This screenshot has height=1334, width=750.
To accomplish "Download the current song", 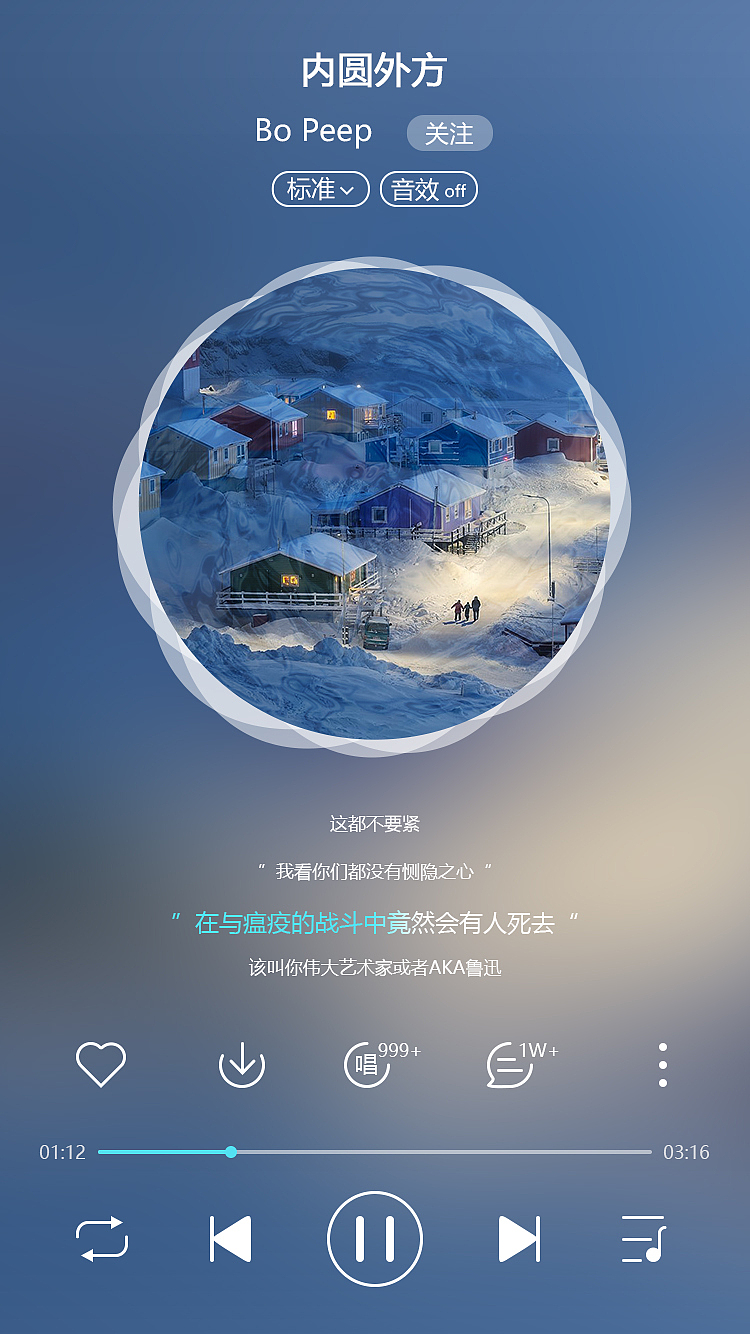I will pyautogui.click(x=242, y=1064).
